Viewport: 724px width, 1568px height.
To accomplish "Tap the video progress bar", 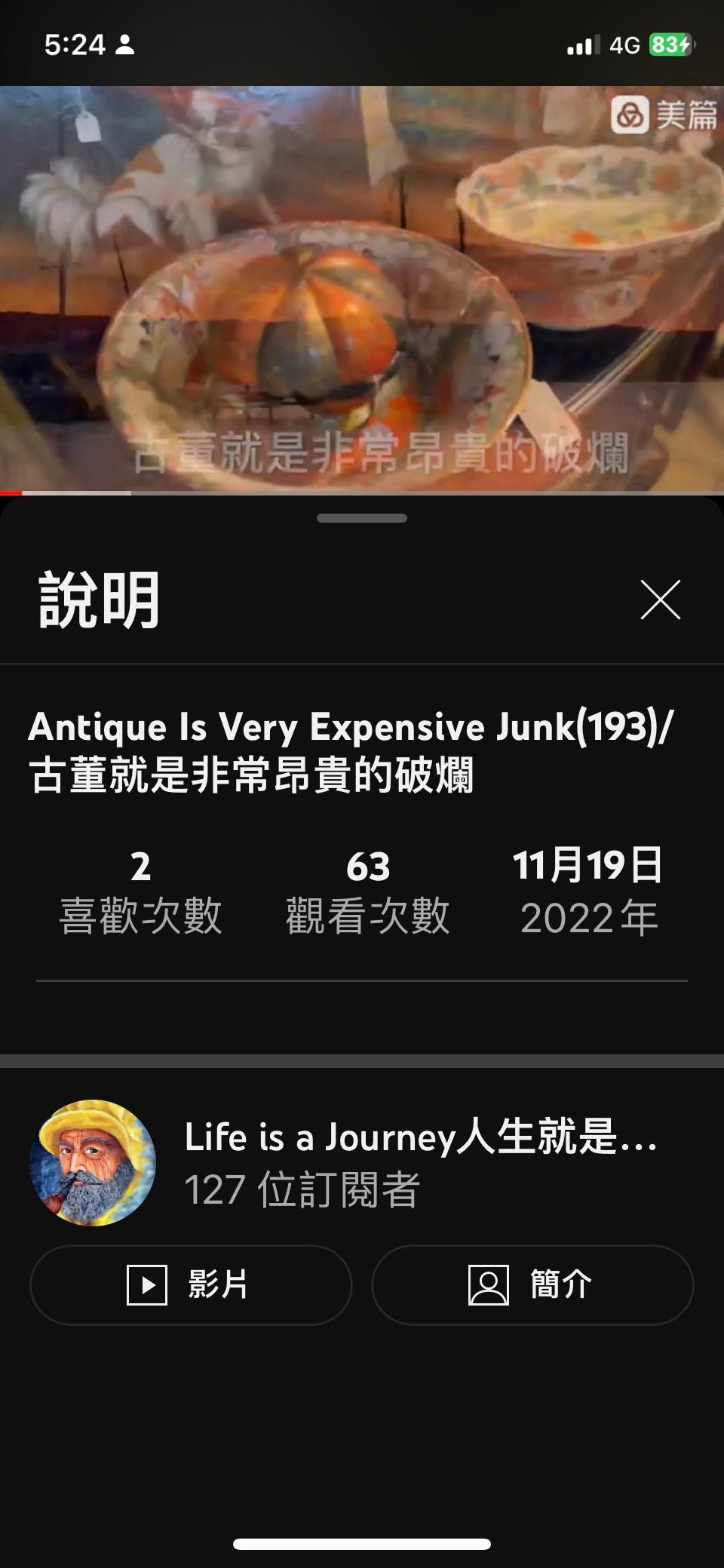I will (x=362, y=491).
